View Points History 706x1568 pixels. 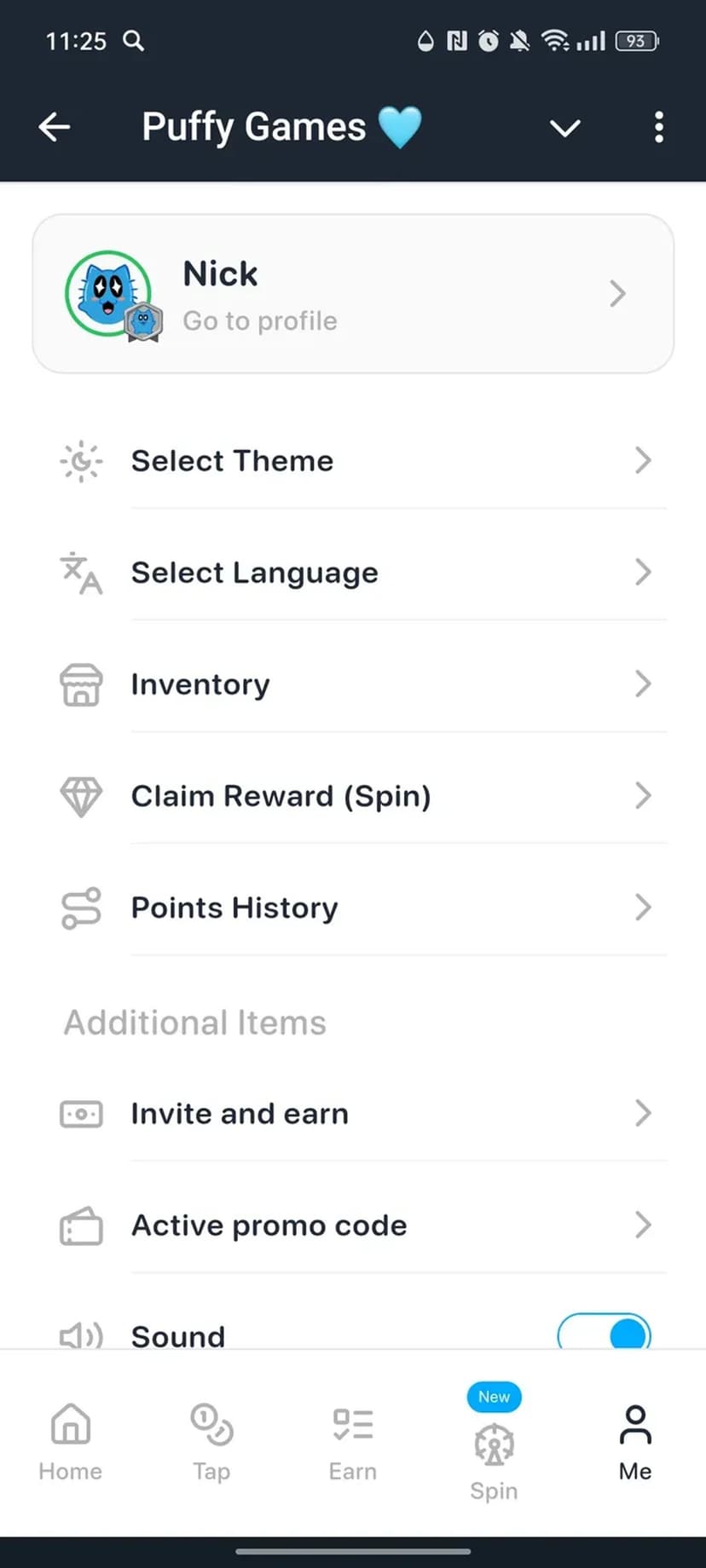click(x=353, y=908)
